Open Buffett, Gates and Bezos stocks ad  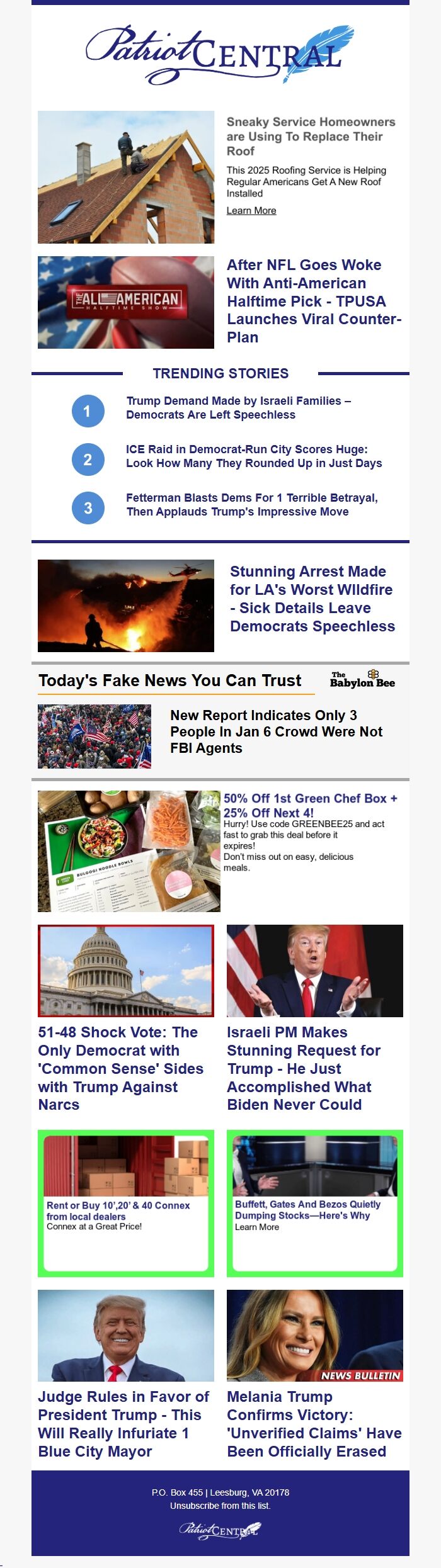pyautogui.click(x=307, y=1210)
